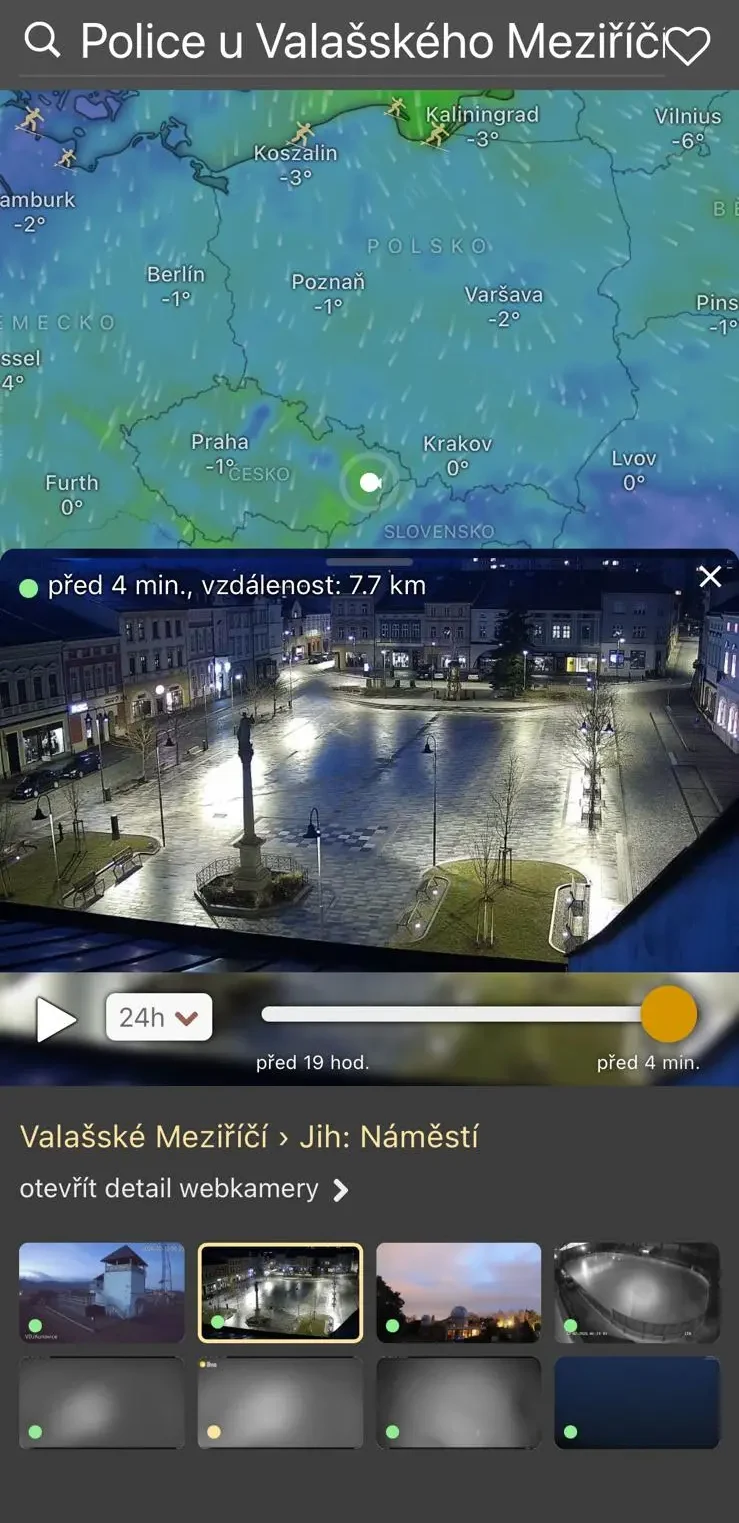This screenshot has width=739, height=1523.
Task: Select the night town square webcam thumbnail
Action: click(280, 1292)
